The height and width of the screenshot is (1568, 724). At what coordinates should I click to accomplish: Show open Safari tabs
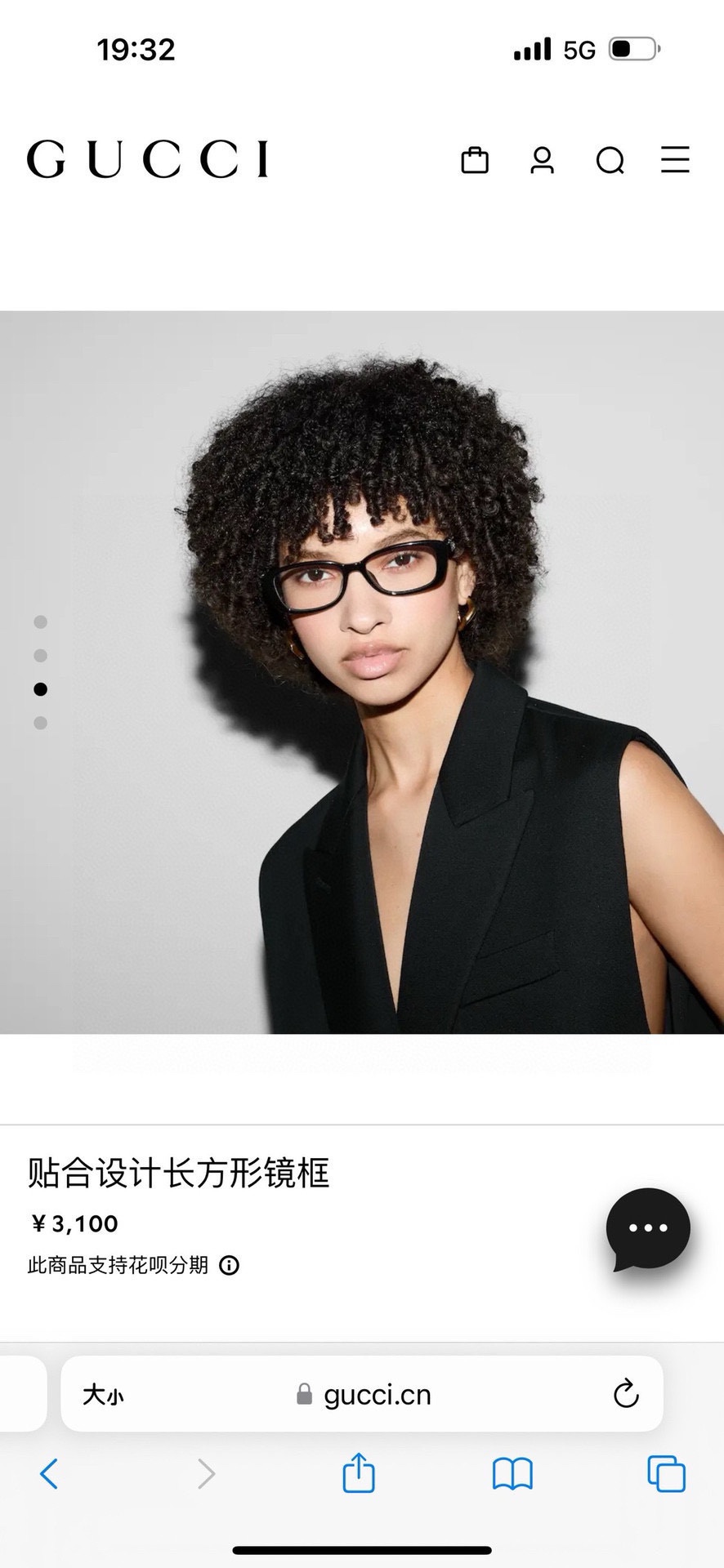point(666,1473)
